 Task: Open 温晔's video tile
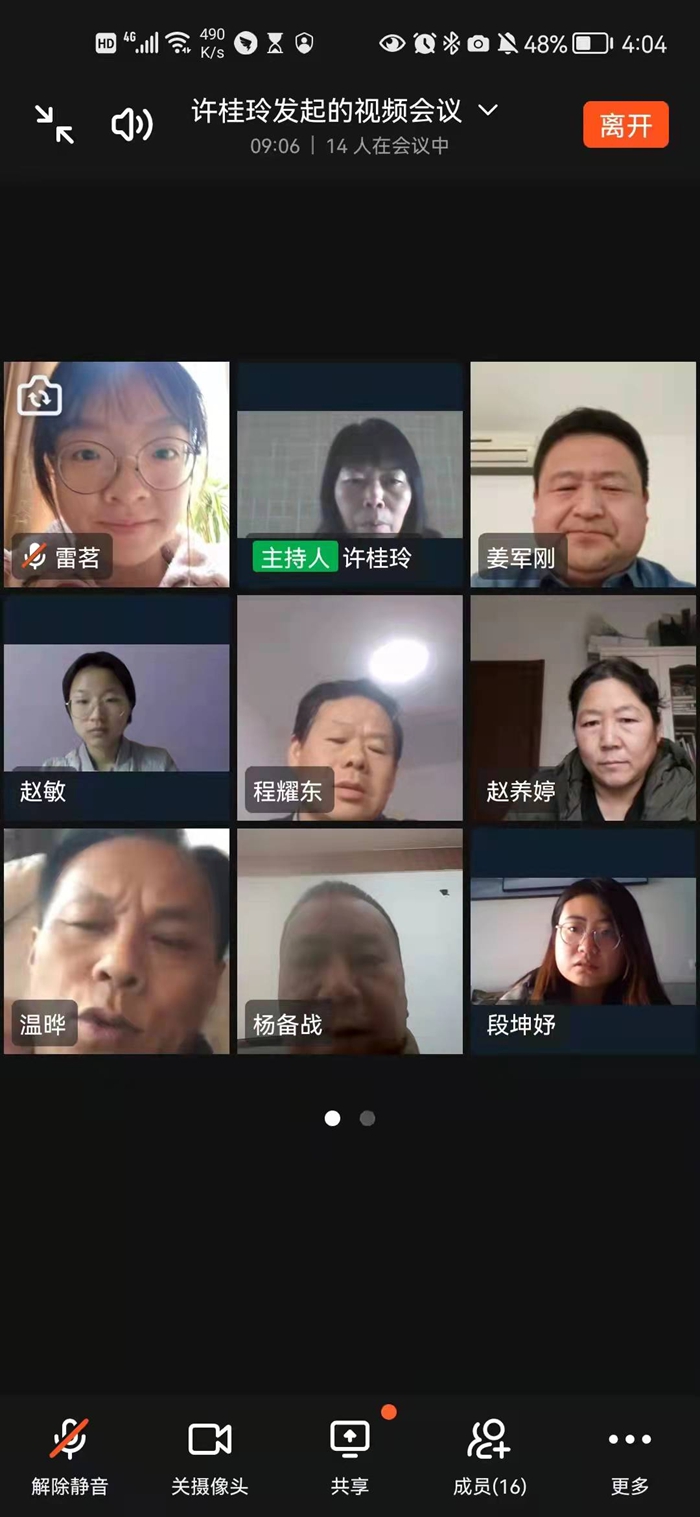click(116, 941)
